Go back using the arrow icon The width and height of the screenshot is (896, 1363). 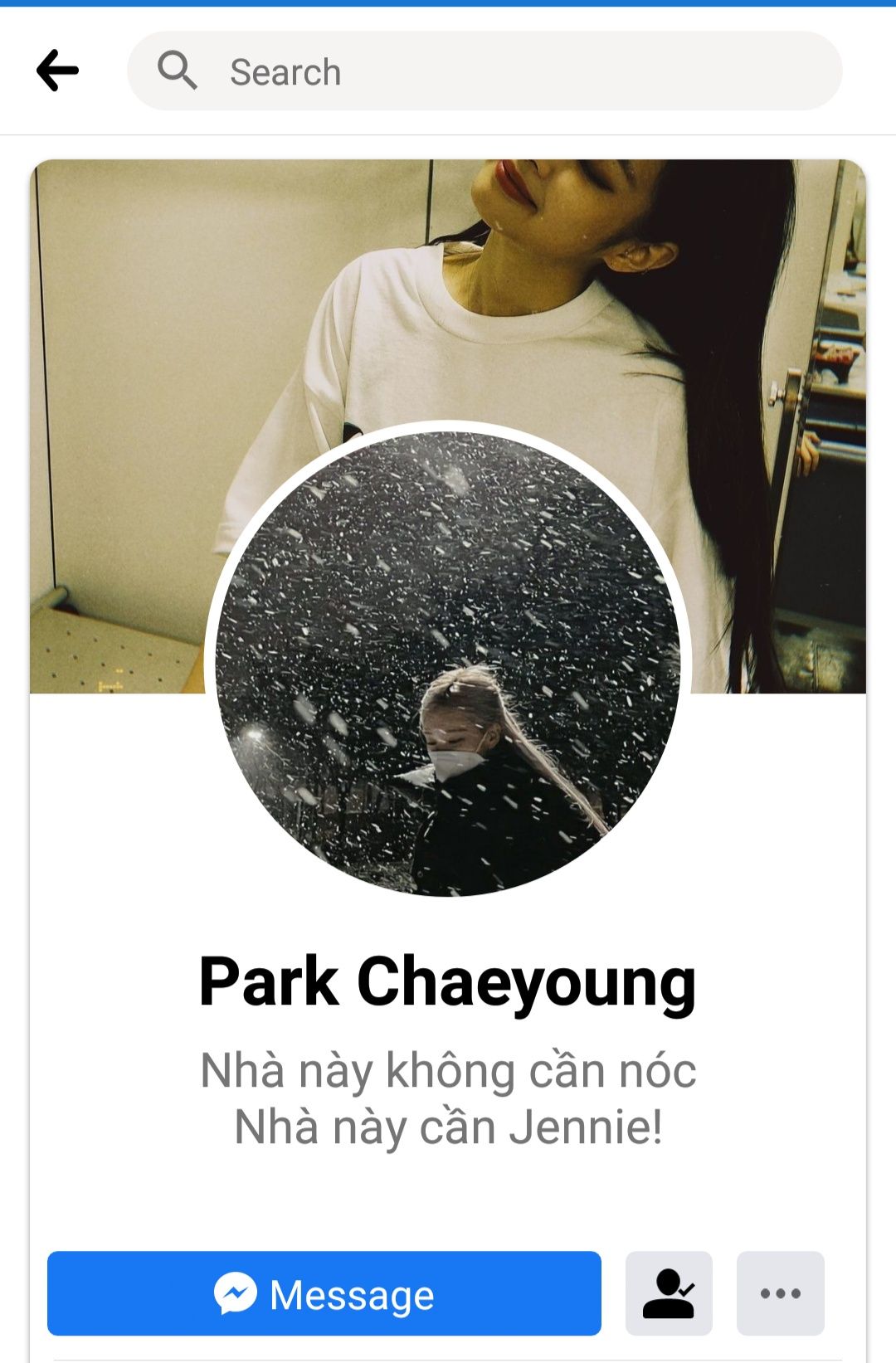tap(57, 71)
